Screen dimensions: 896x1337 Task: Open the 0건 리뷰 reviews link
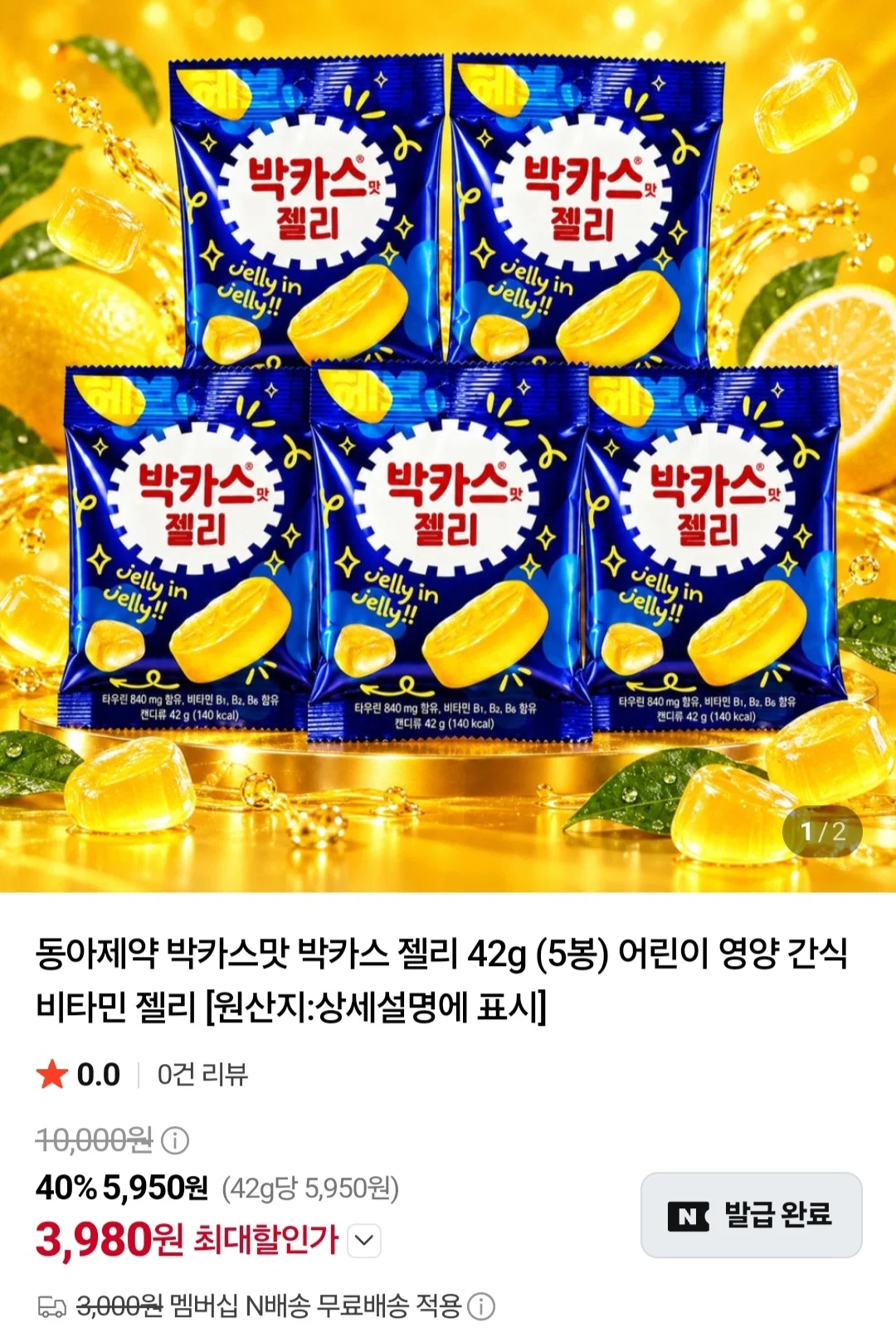(202, 1075)
